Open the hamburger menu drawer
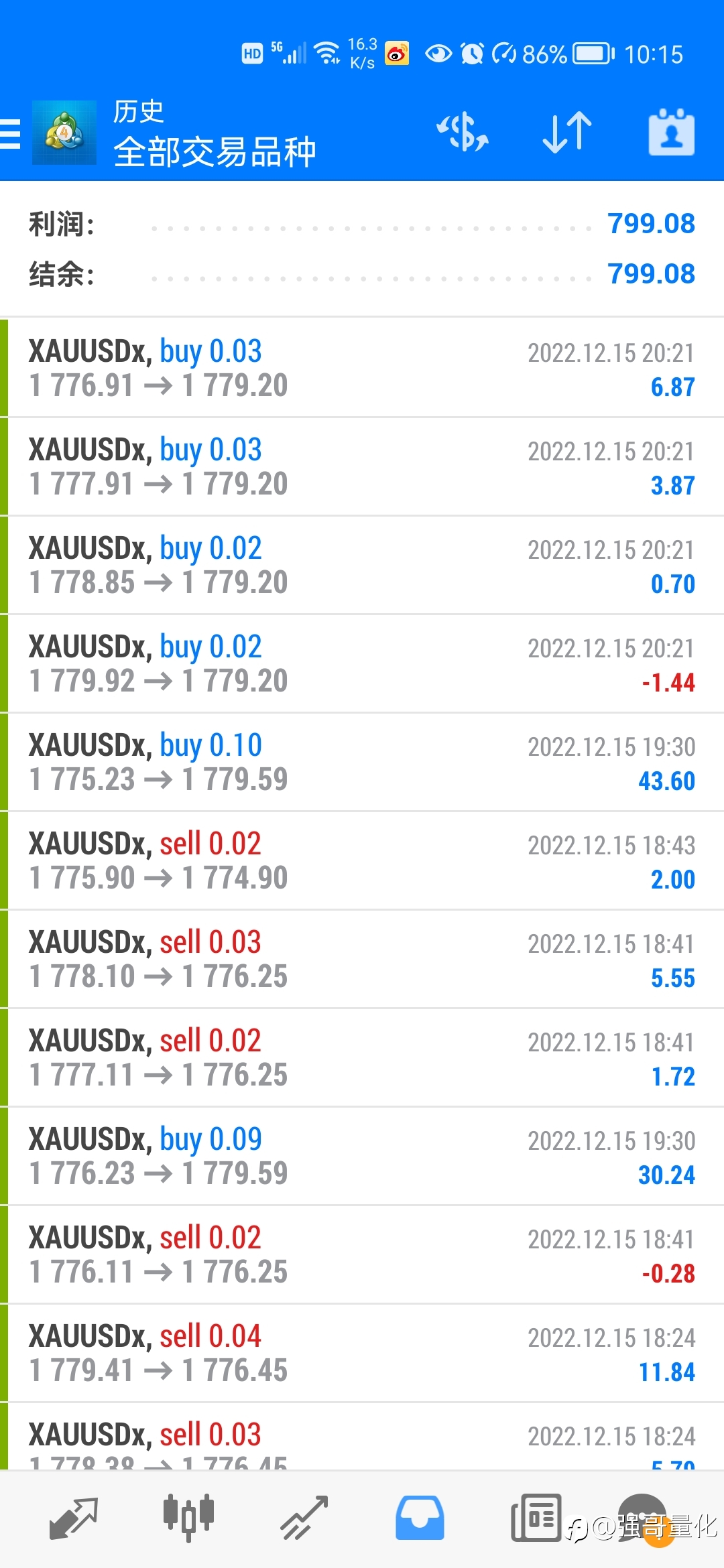The height and width of the screenshot is (1568, 724). [10, 133]
